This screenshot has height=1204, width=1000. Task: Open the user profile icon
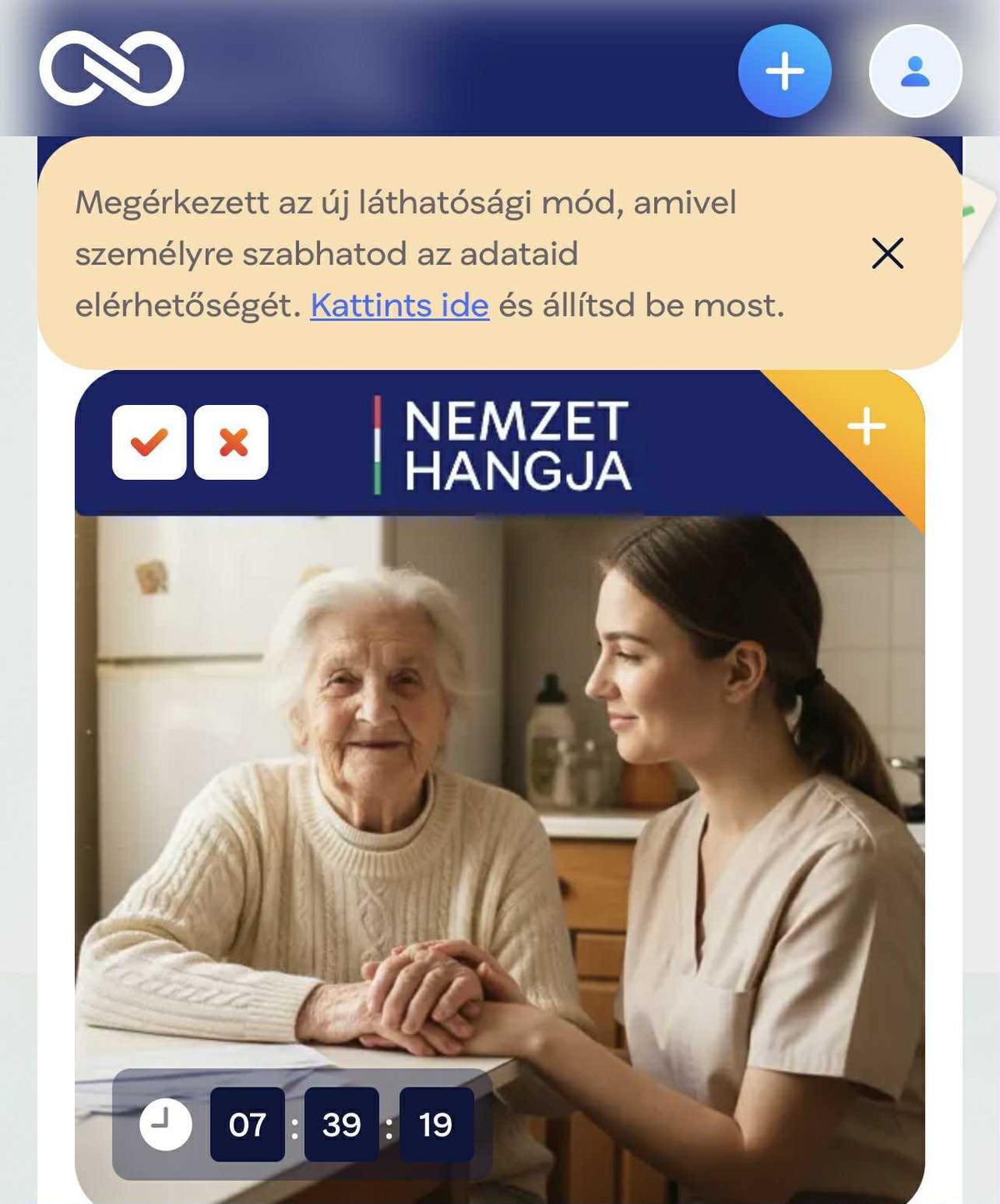(915, 71)
